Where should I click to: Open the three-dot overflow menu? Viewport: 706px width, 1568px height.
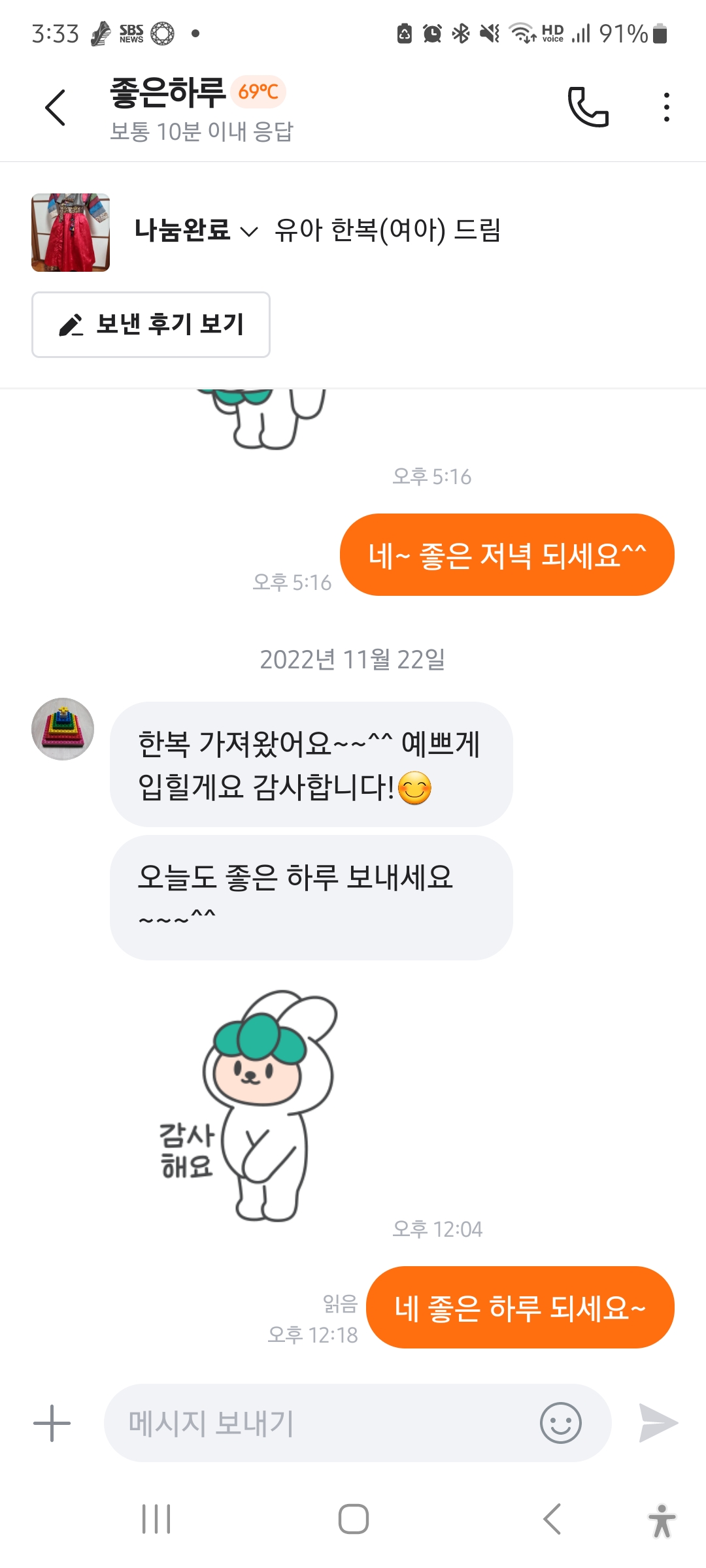click(666, 107)
